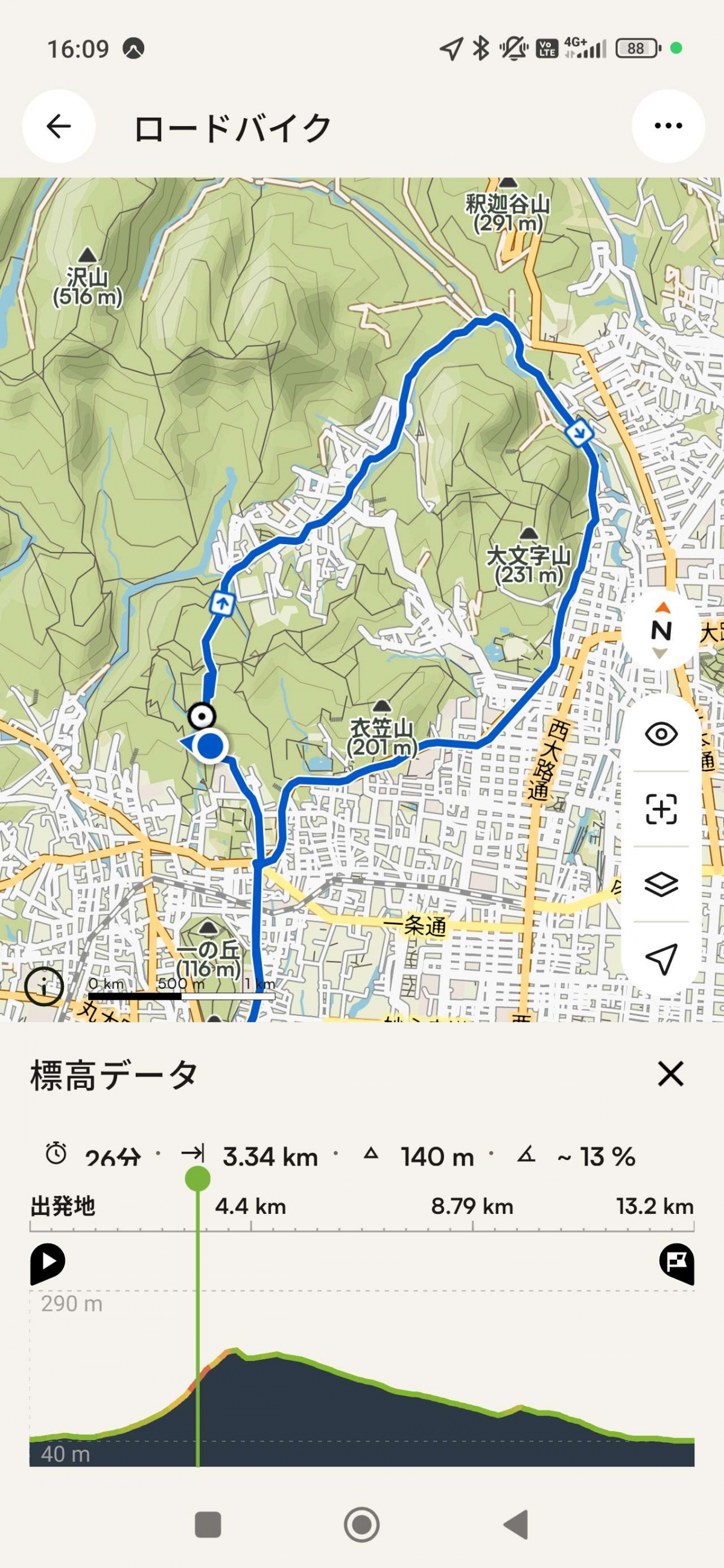
Task: Go back with the arrow next to ロードバイク
Action: tap(58, 125)
